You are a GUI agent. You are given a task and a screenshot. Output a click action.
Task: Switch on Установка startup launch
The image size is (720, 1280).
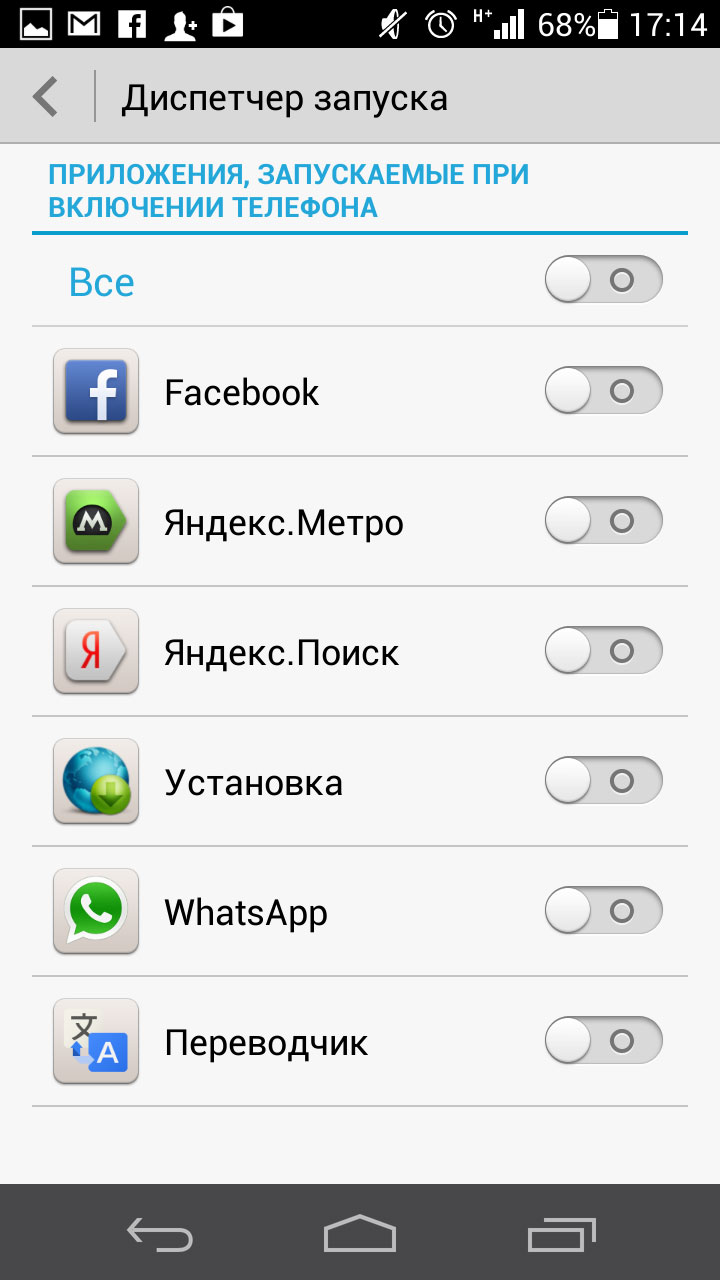603,781
